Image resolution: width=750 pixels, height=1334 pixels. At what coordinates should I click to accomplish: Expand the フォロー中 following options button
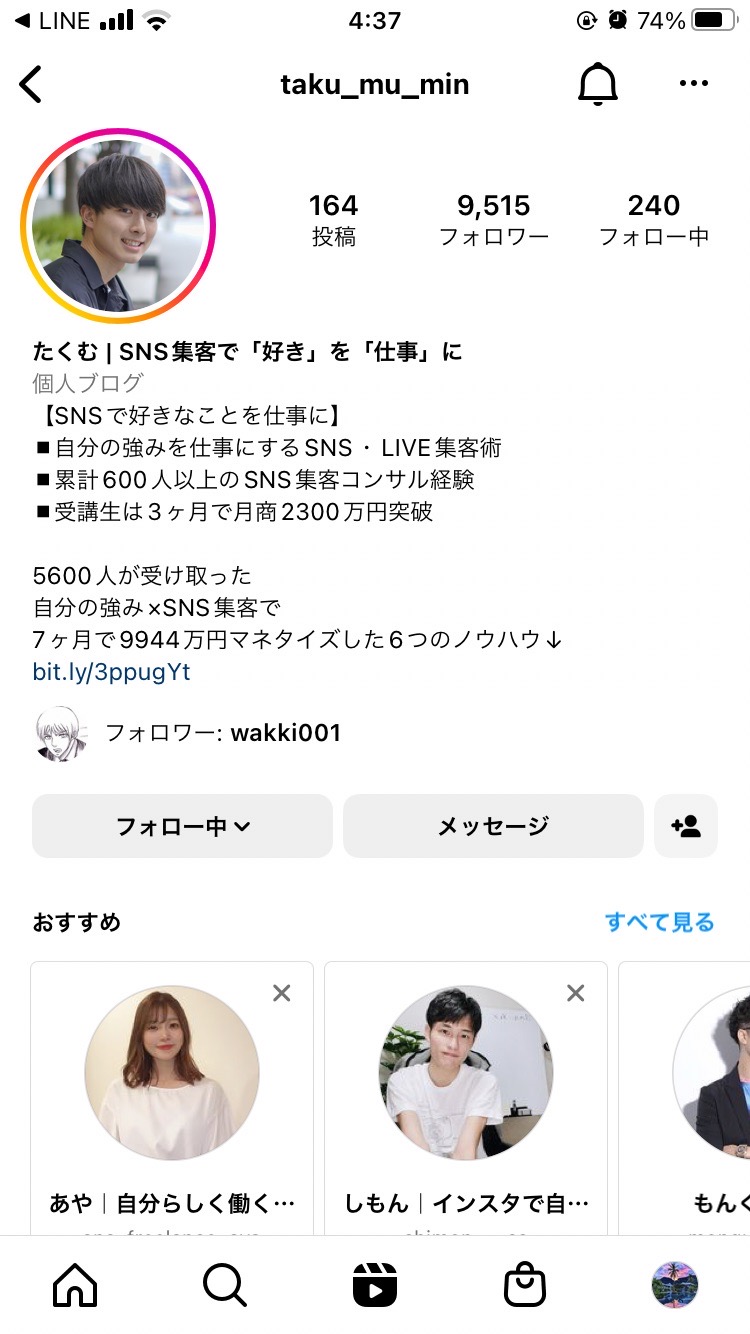click(182, 826)
